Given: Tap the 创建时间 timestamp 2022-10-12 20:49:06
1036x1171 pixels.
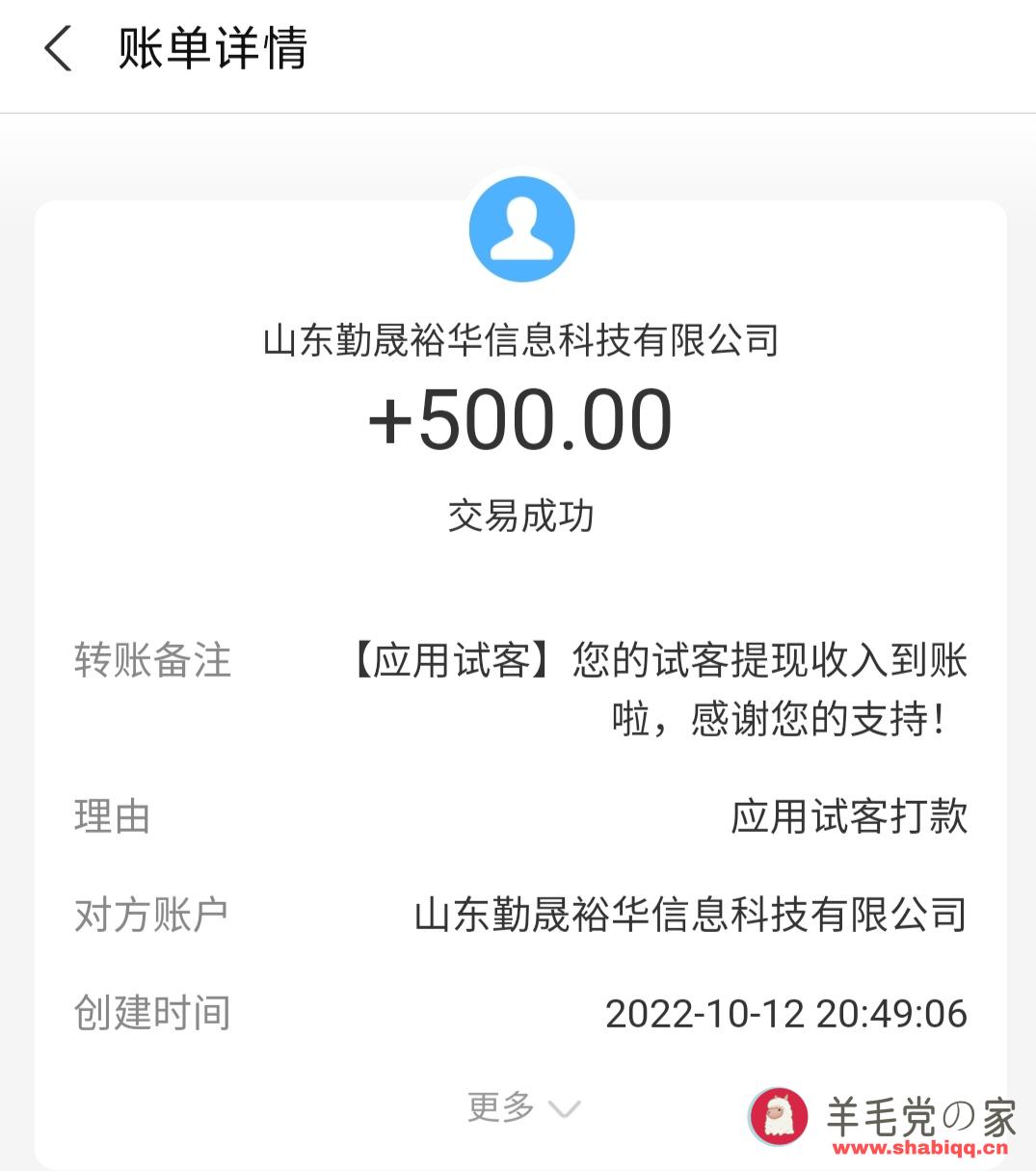Looking at the screenshot, I should [785, 1013].
